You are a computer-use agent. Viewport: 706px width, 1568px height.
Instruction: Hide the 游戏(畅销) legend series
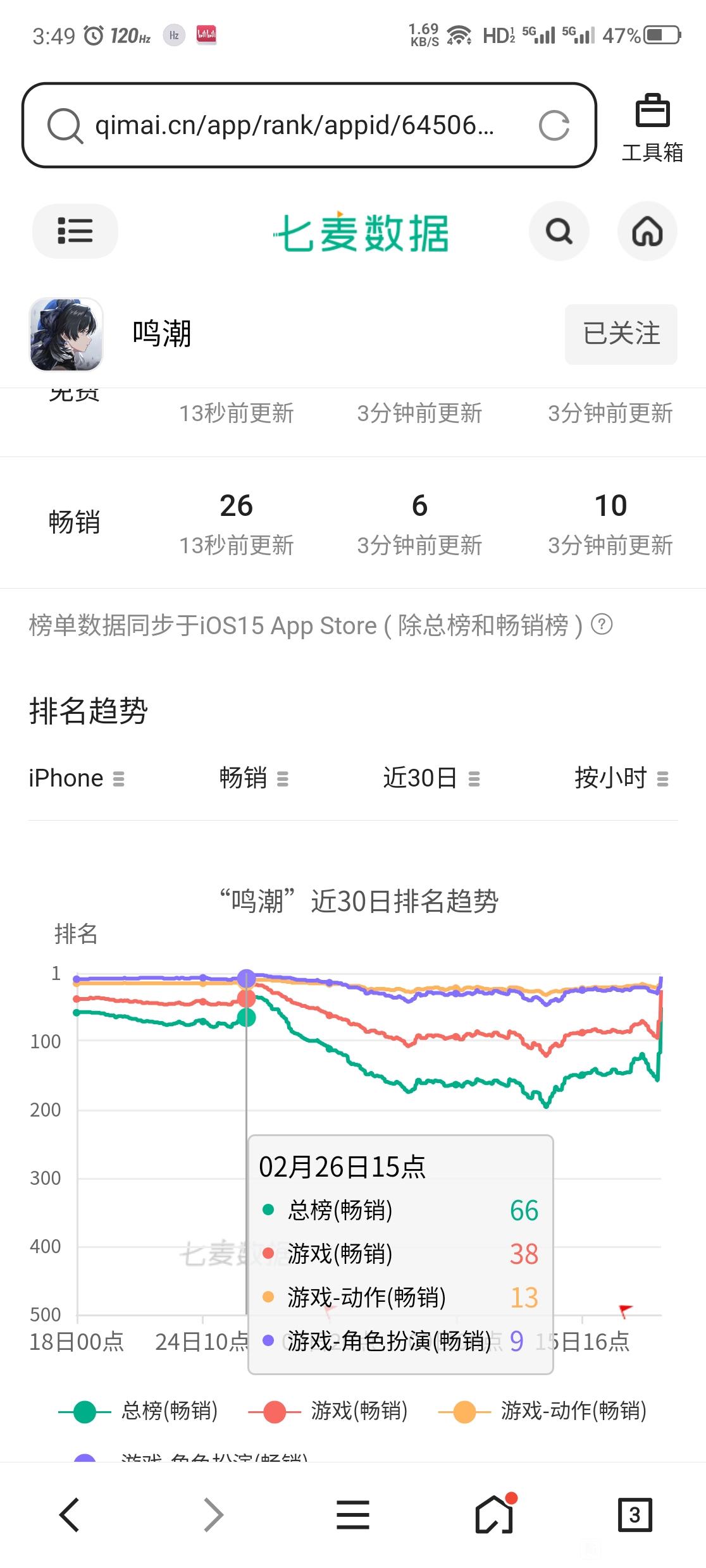click(328, 1411)
